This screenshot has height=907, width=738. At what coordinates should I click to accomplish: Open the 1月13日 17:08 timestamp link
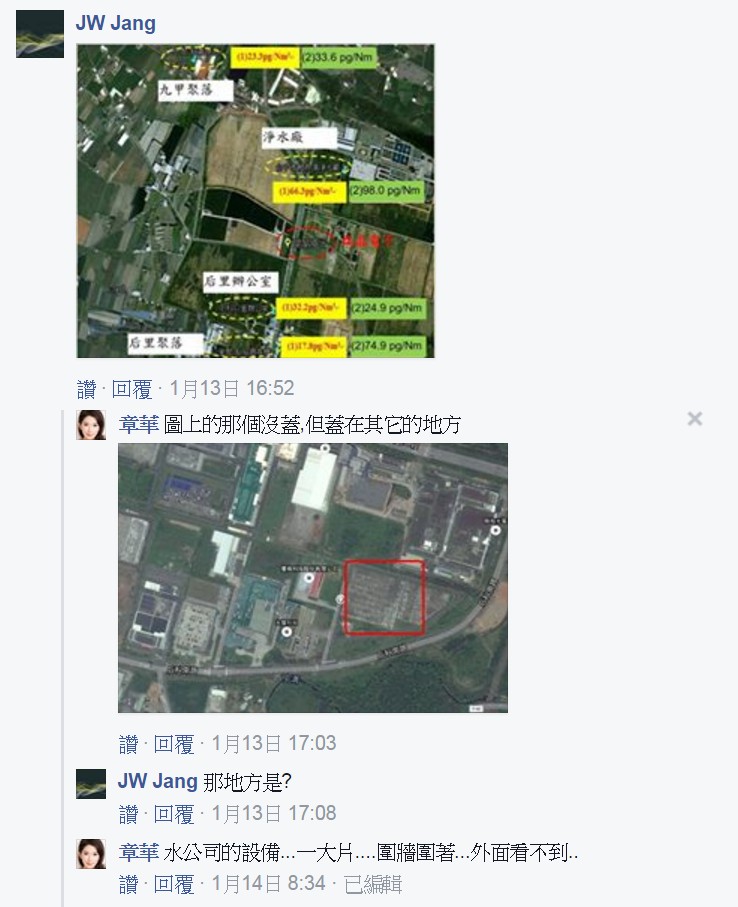click(274, 814)
